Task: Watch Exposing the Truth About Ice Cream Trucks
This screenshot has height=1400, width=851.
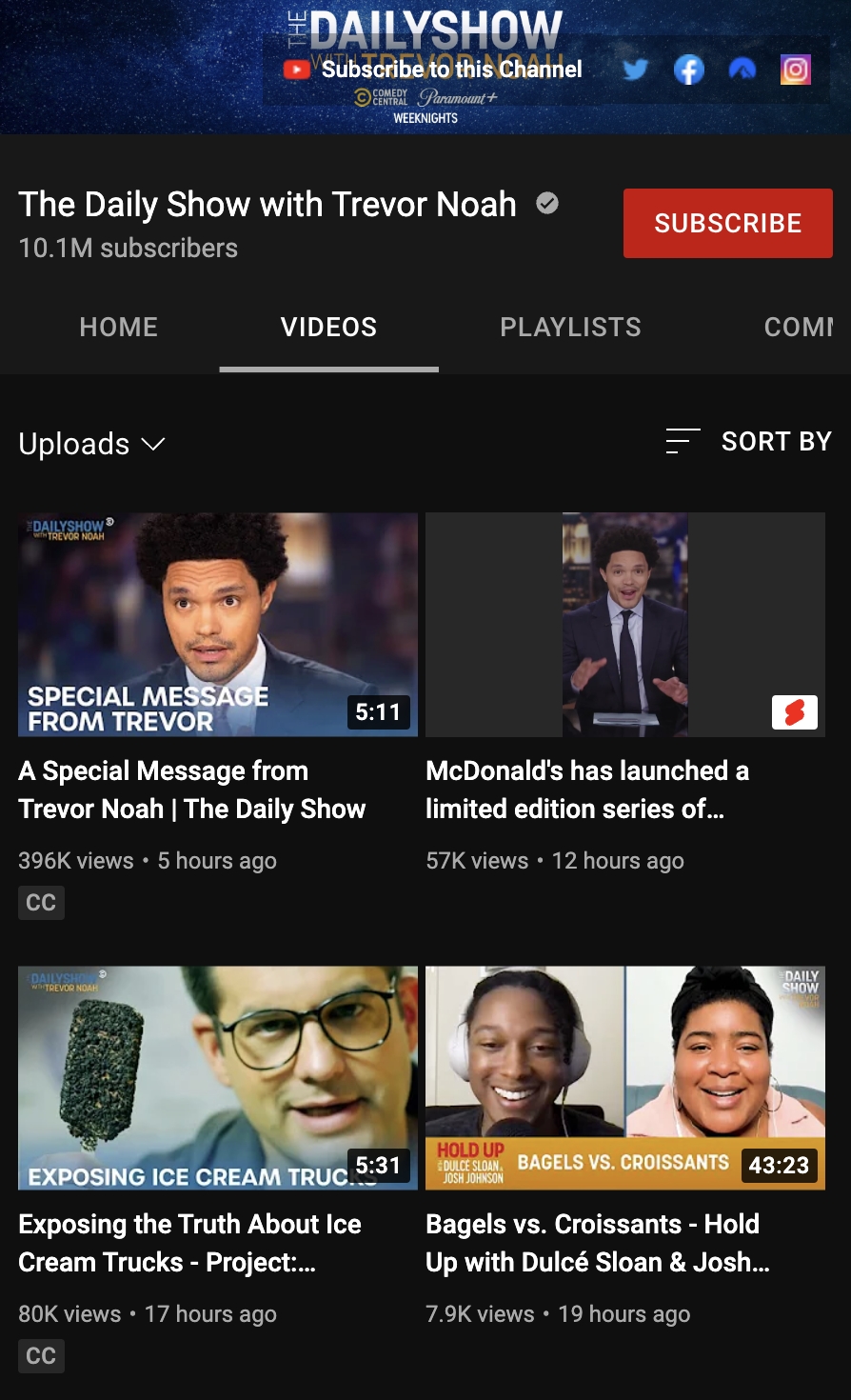Action: [x=217, y=1078]
